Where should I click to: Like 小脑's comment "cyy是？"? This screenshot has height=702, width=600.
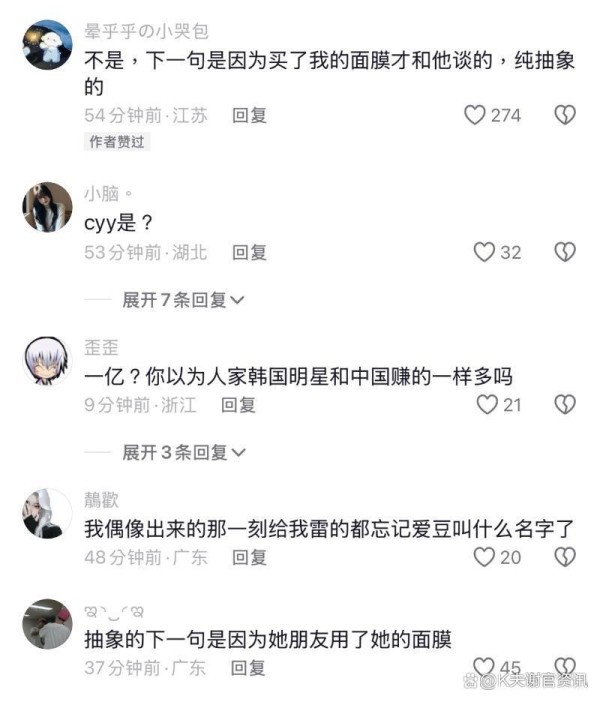pos(485,252)
